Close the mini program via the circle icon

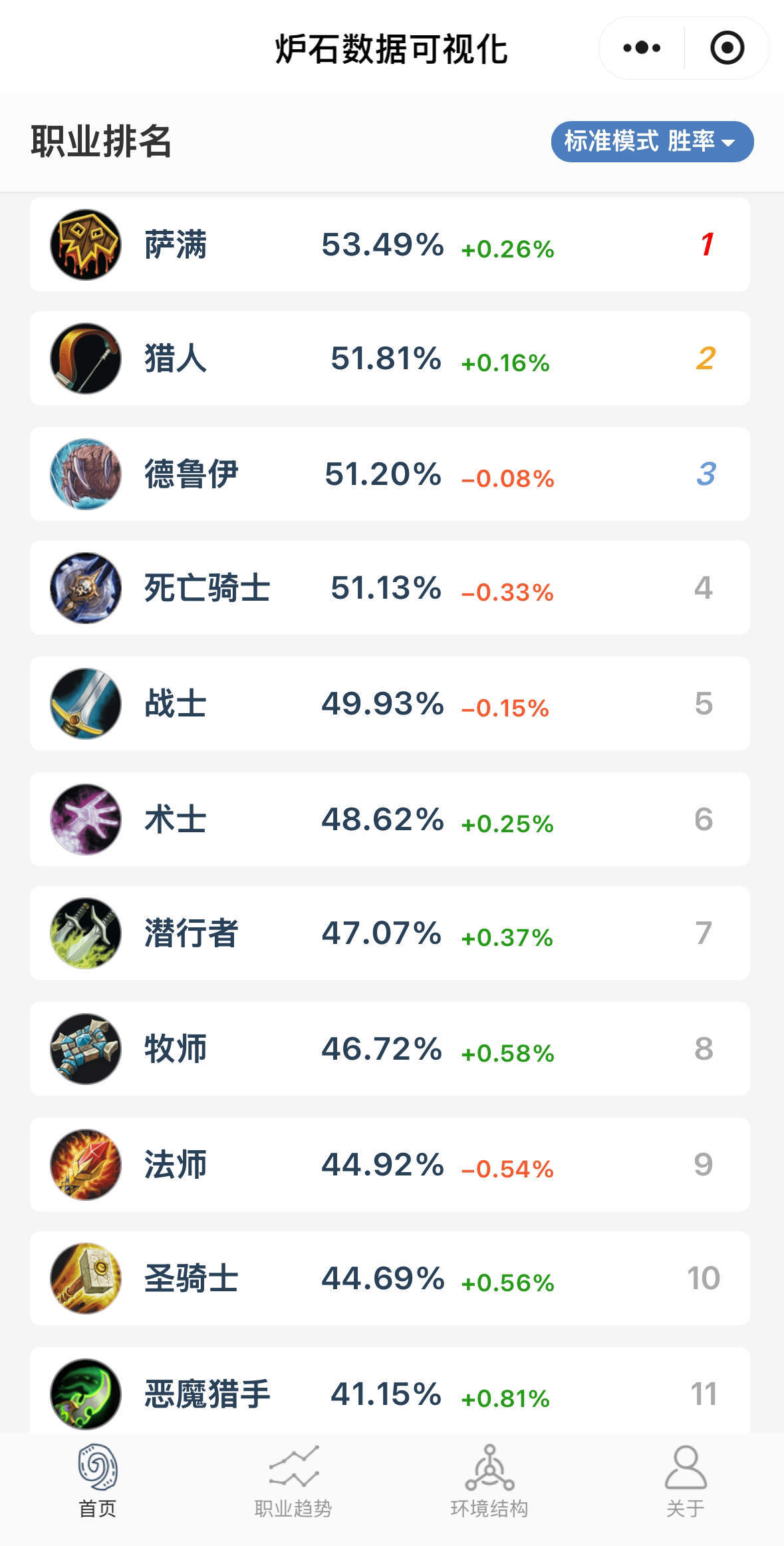coord(727,48)
